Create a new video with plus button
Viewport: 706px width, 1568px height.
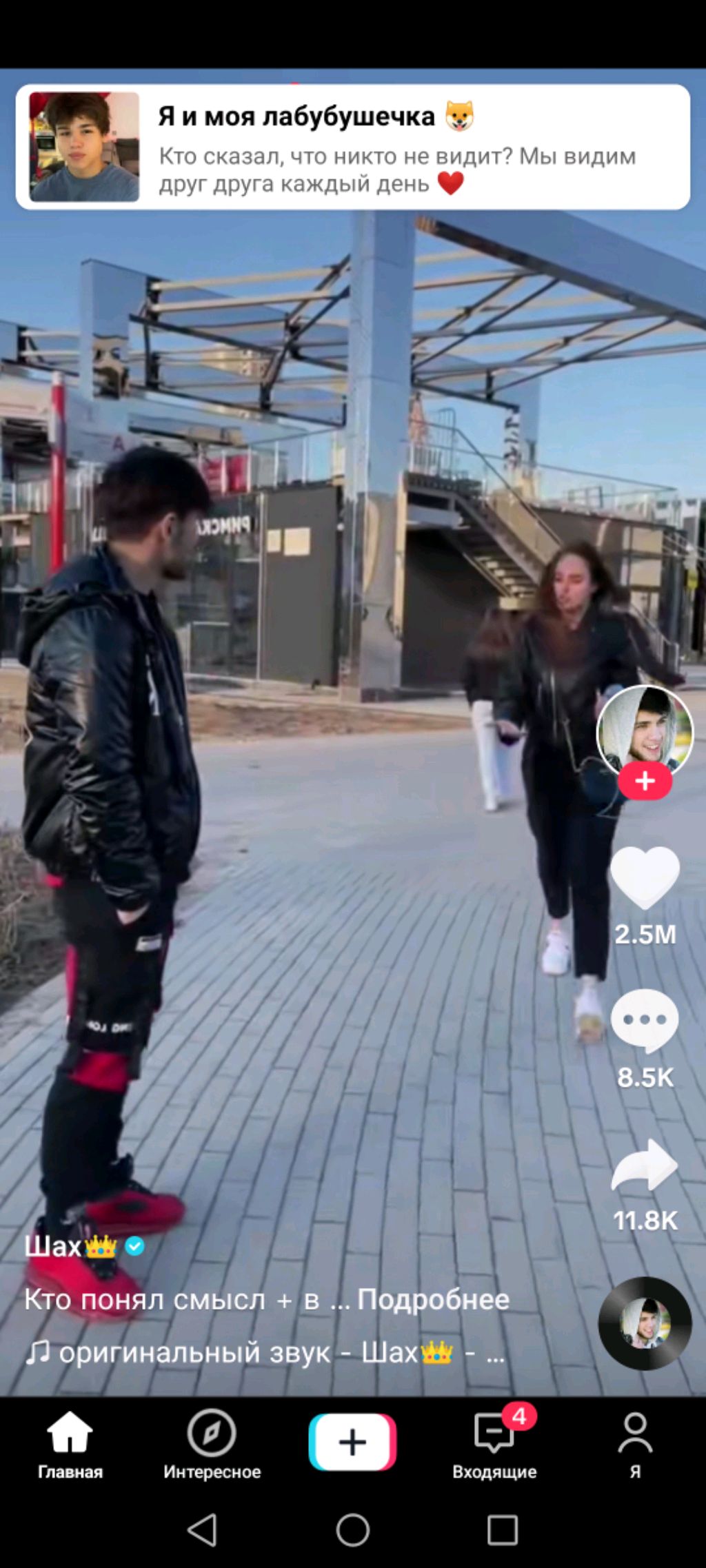[x=352, y=1442]
